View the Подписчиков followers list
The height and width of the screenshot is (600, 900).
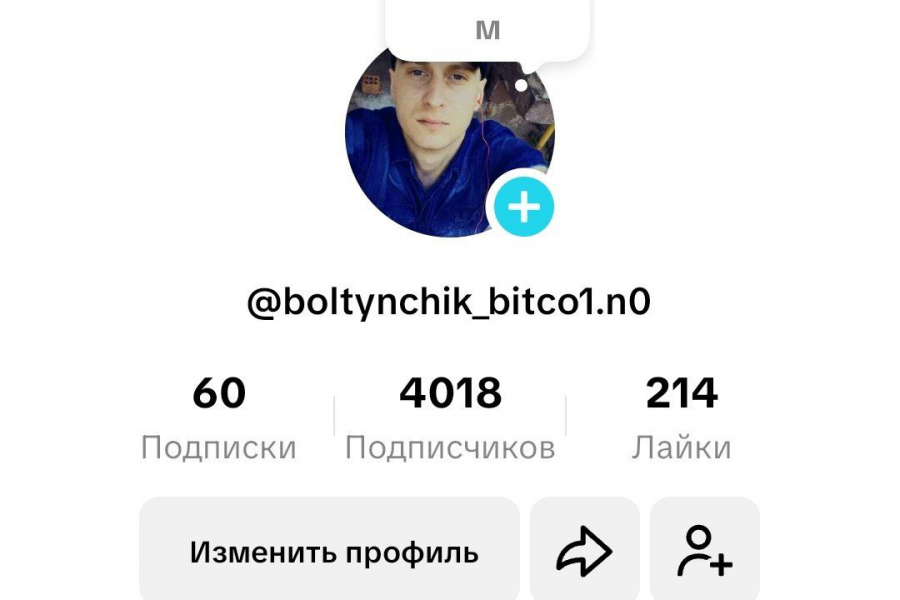tap(450, 418)
